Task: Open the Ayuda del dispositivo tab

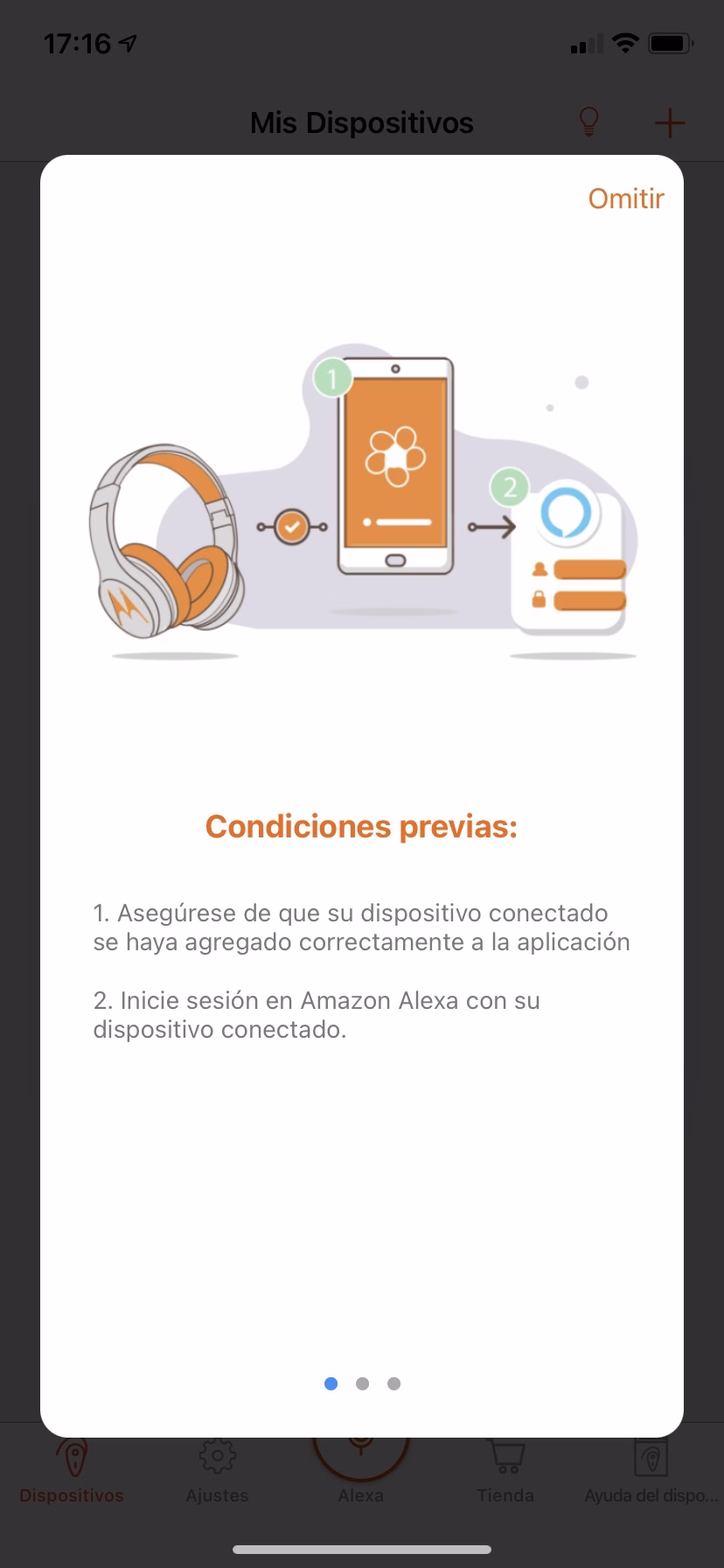Action: coord(651,1471)
